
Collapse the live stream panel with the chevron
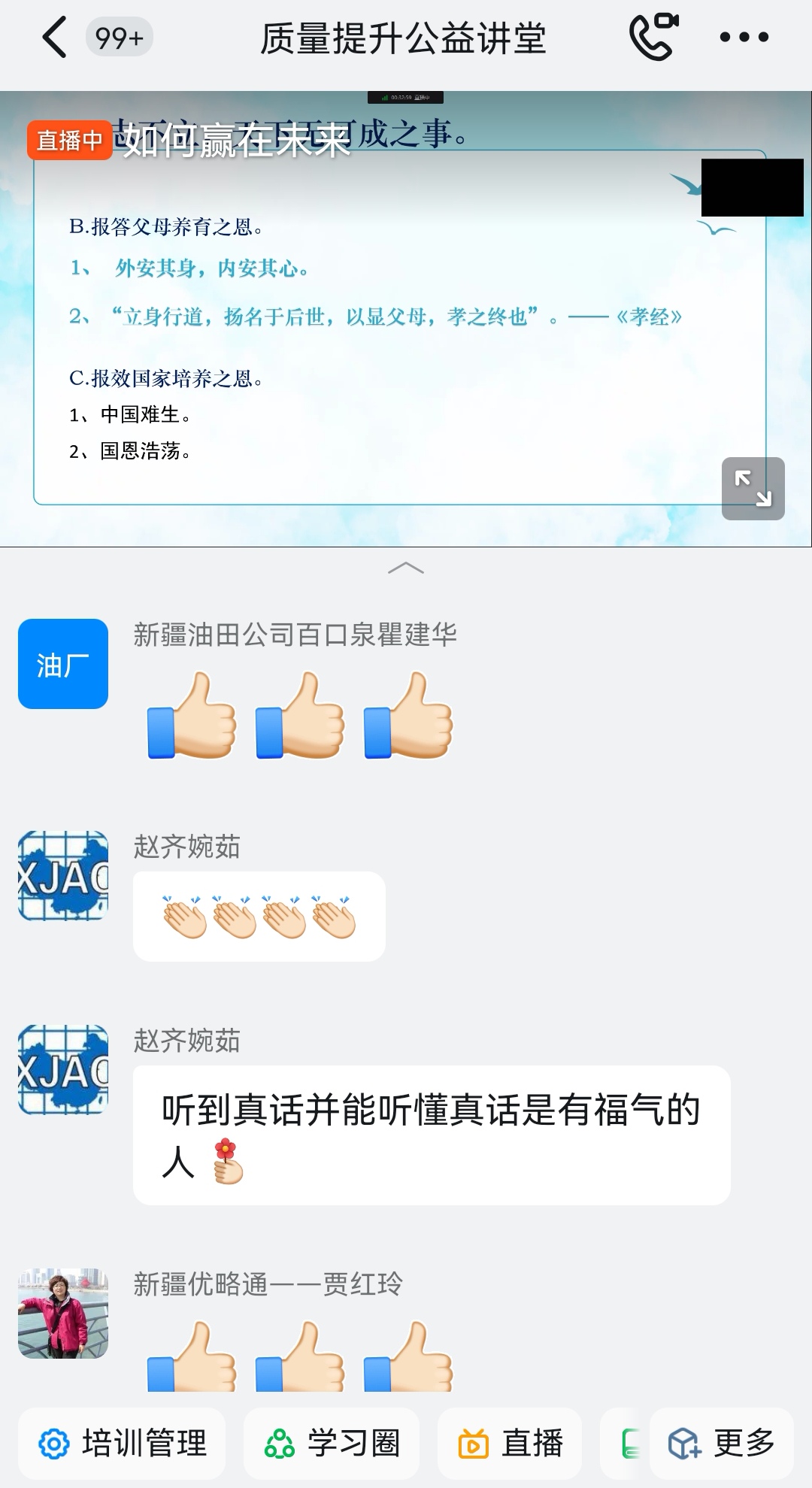406,568
